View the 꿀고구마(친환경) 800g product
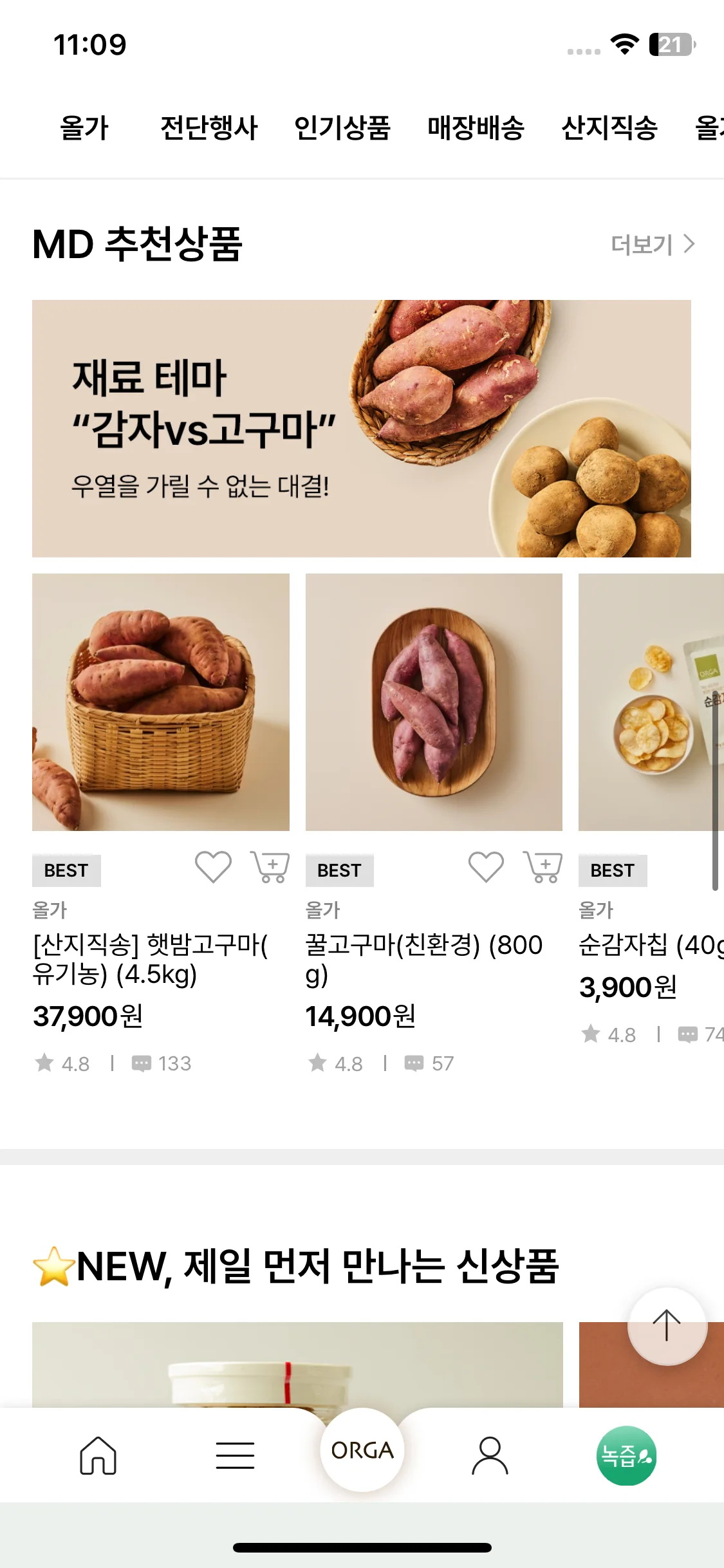This screenshot has width=724, height=1568. (434, 702)
